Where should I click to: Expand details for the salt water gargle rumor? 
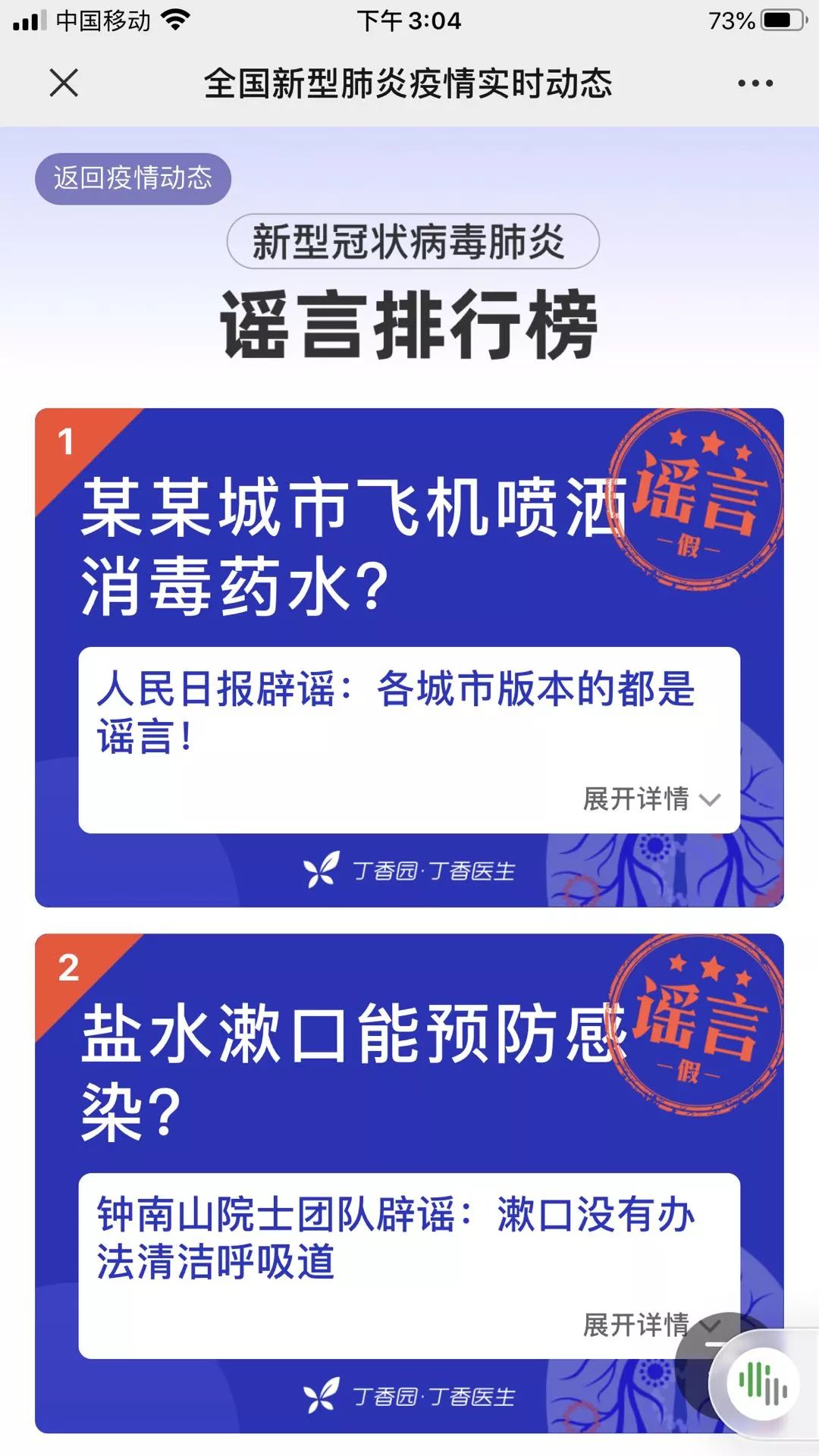tap(635, 1325)
